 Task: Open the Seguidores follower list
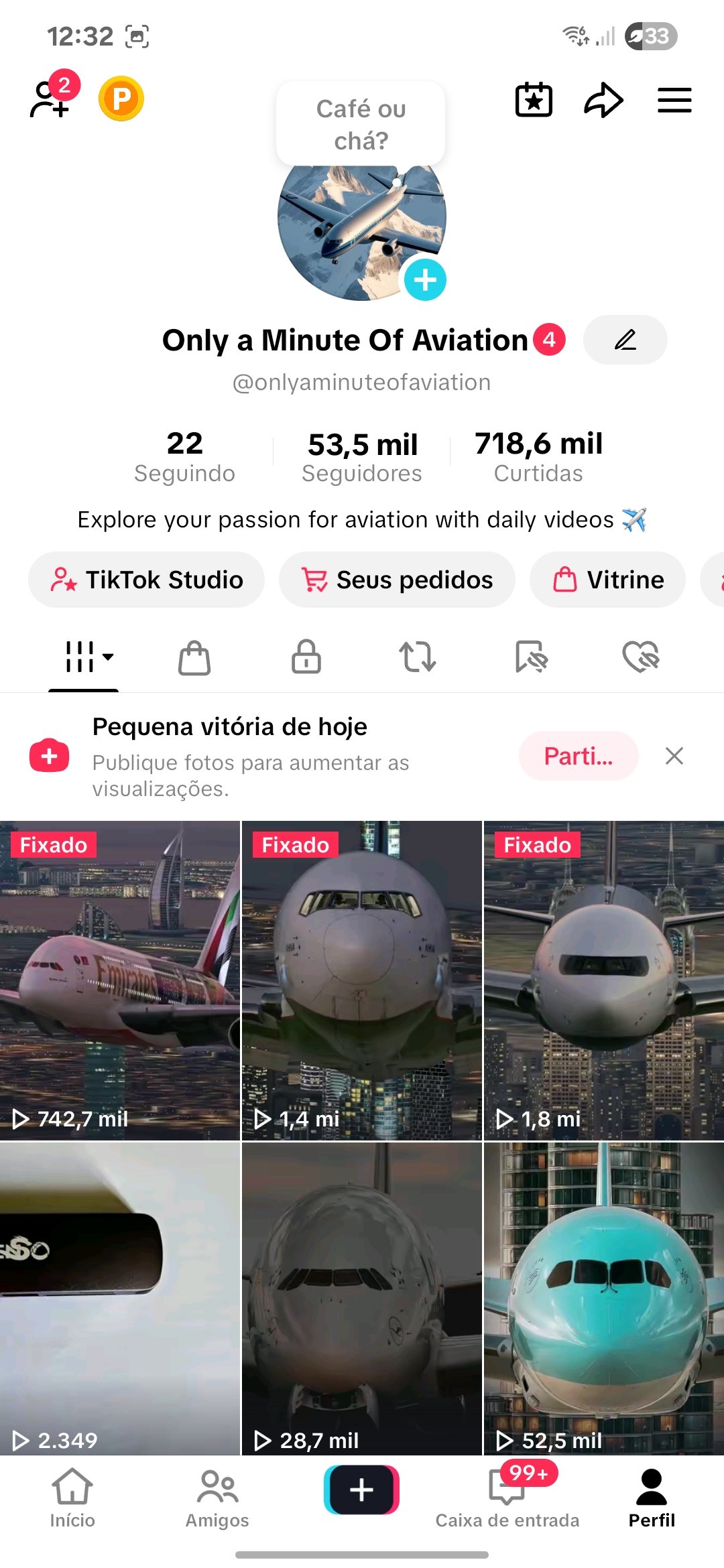pyautogui.click(x=362, y=458)
